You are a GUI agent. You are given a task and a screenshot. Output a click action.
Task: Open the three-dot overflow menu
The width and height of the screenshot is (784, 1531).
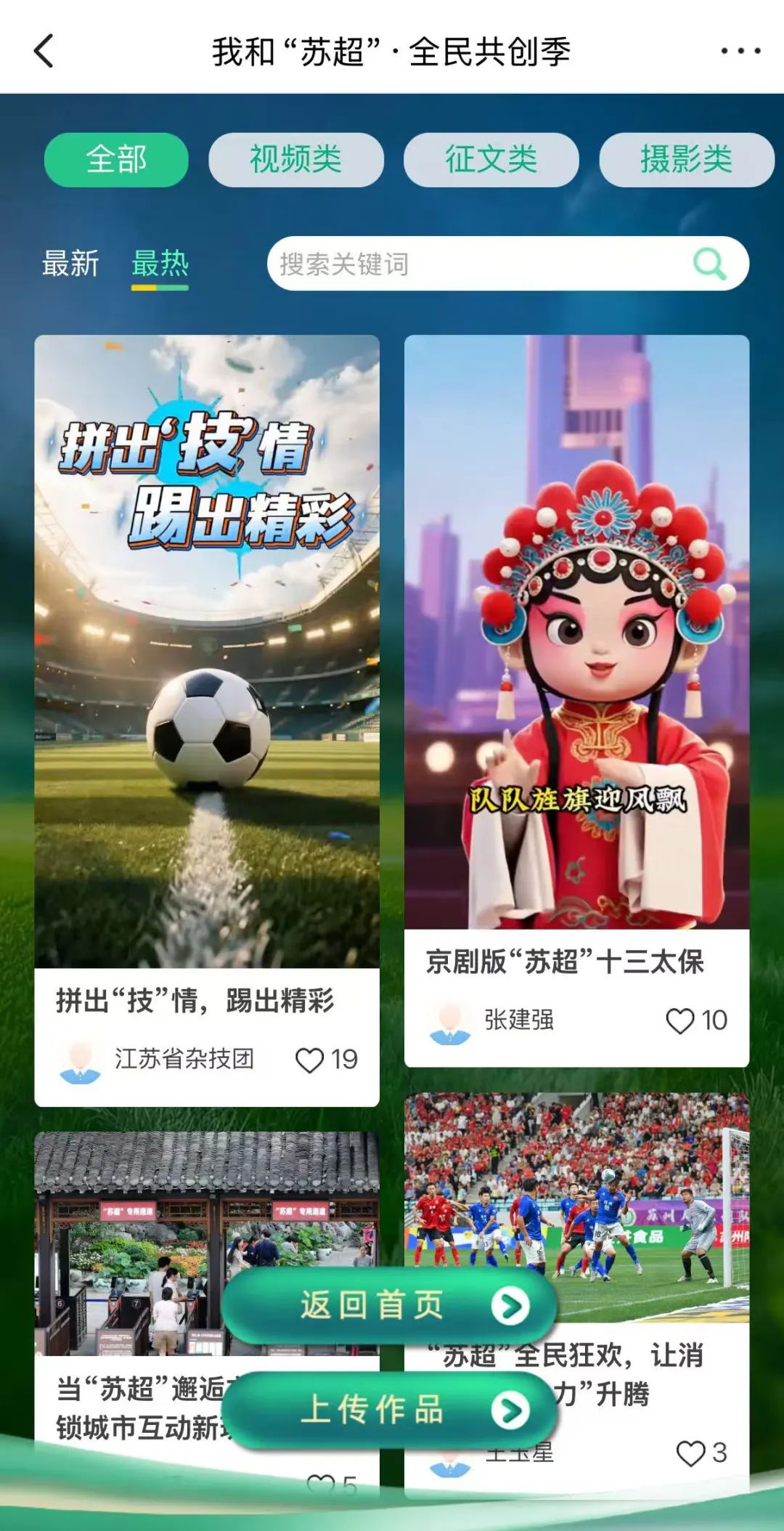(x=740, y=51)
